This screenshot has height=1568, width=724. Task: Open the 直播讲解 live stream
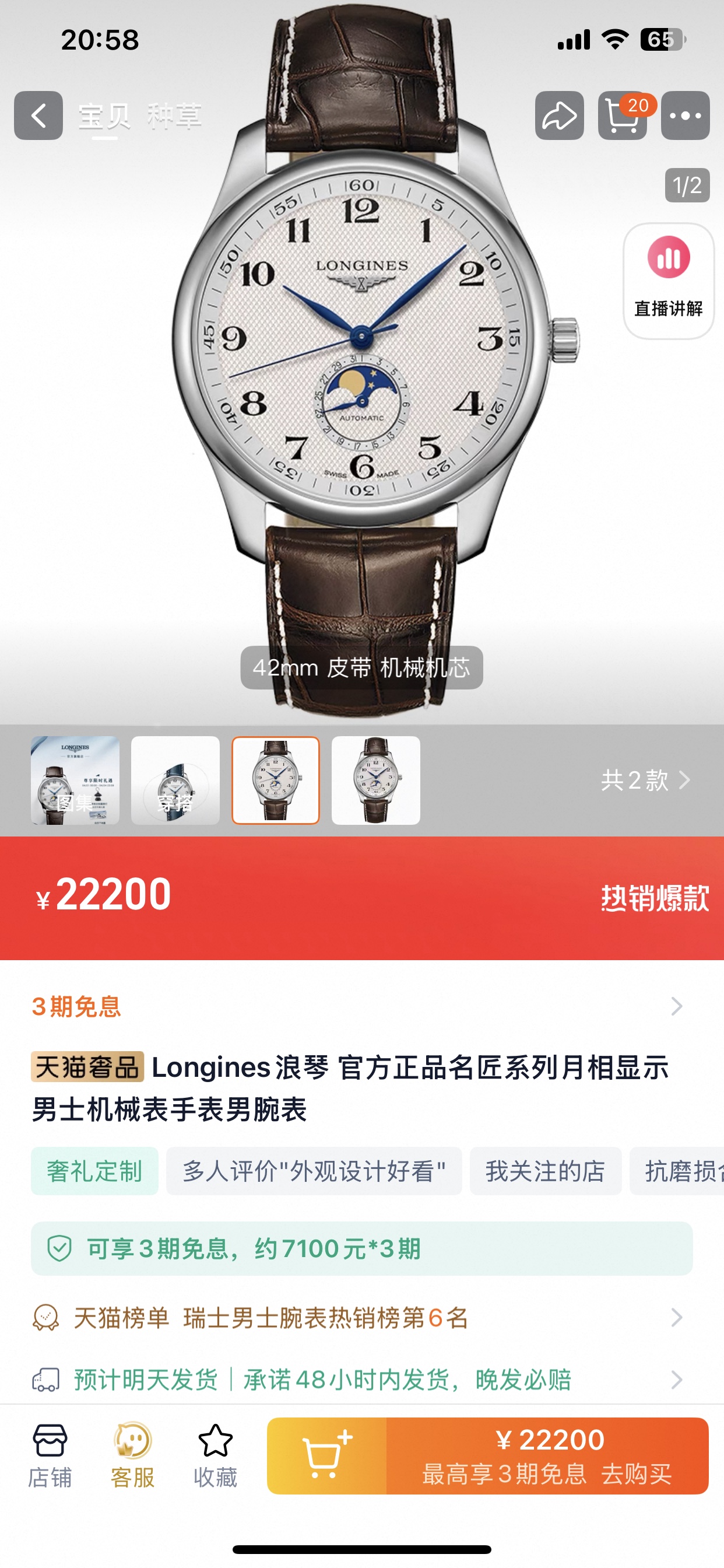669,281
